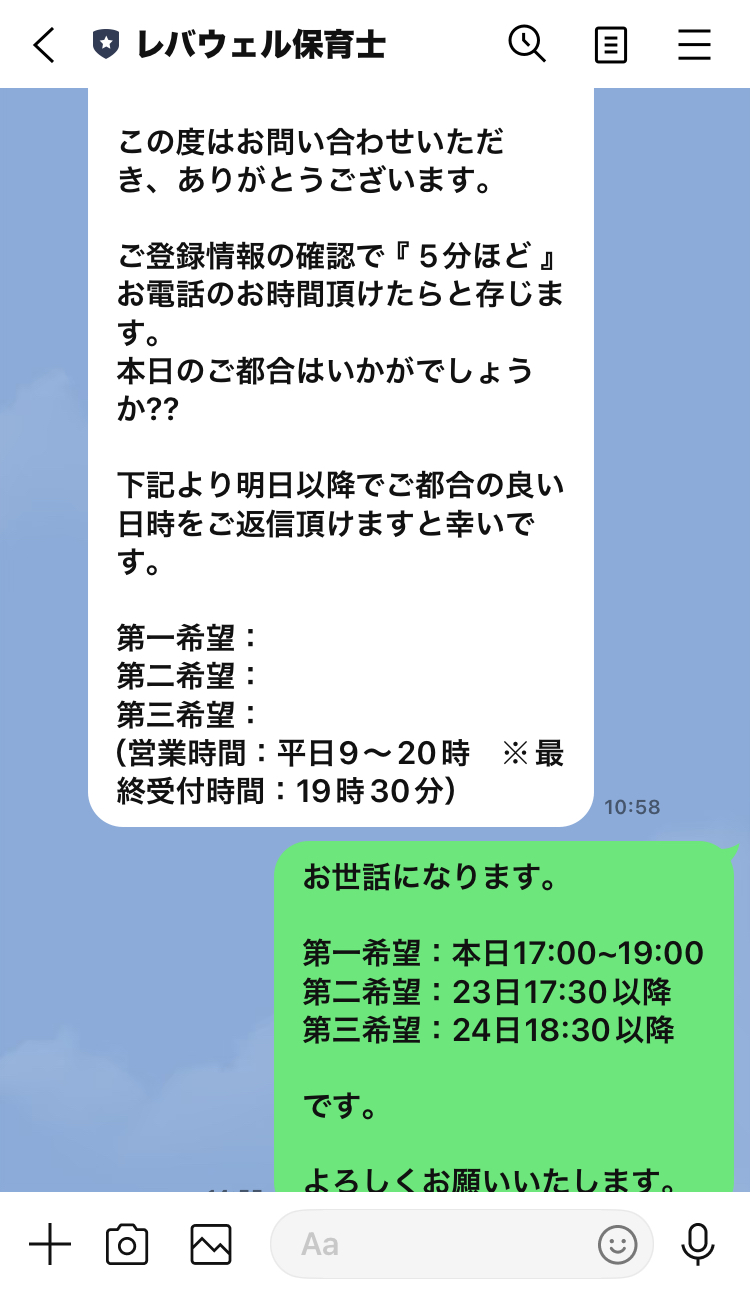Tap the plus attachment button
This screenshot has width=750, height=1294.
point(50,1244)
